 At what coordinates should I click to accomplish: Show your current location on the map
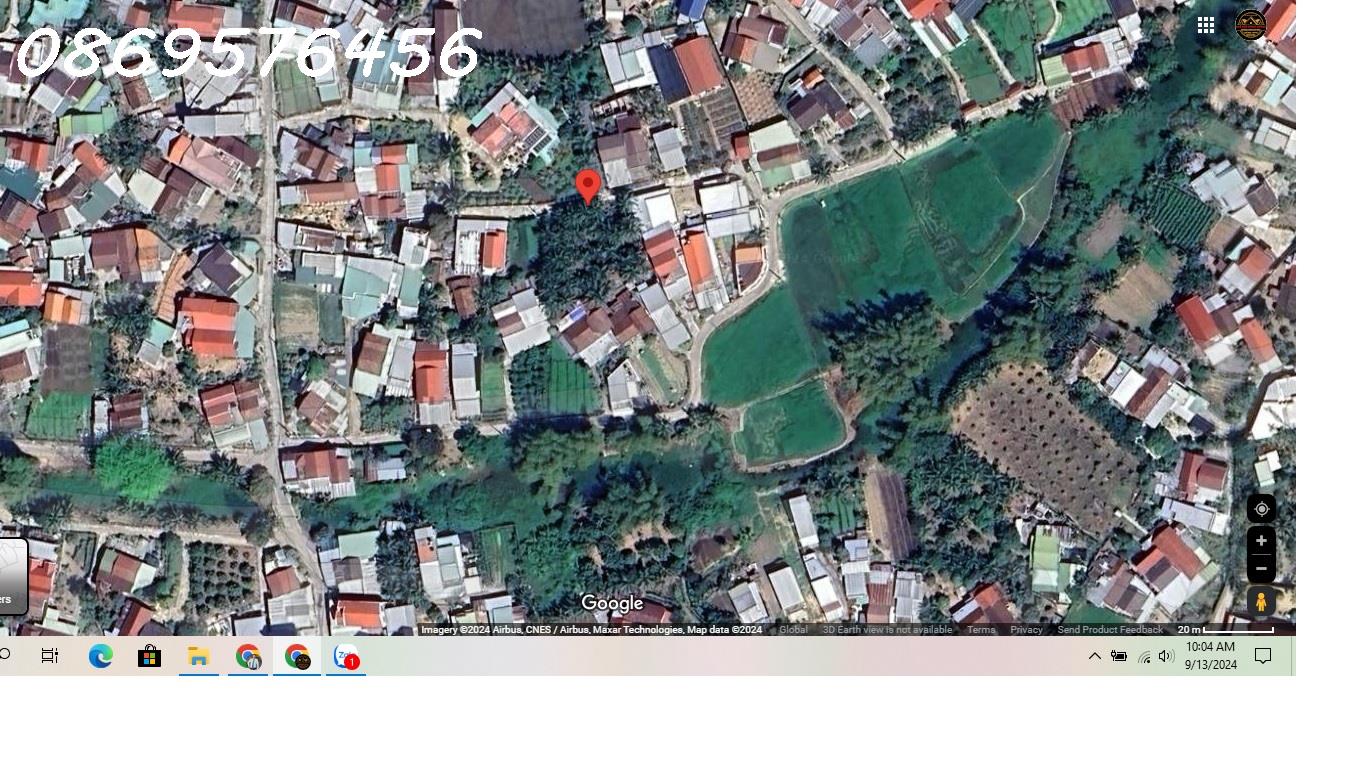click(x=1261, y=509)
